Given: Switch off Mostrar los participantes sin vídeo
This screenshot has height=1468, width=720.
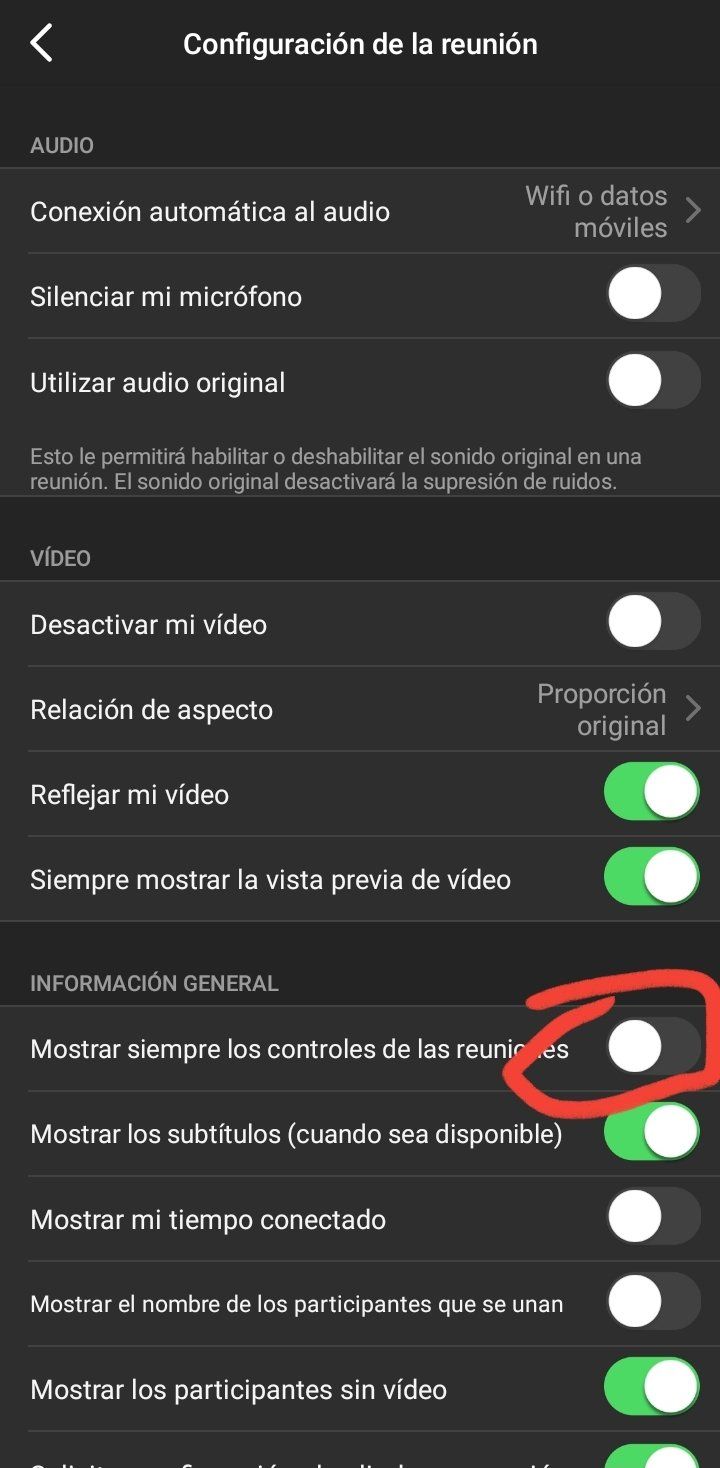Looking at the screenshot, I should point(652,1389).
